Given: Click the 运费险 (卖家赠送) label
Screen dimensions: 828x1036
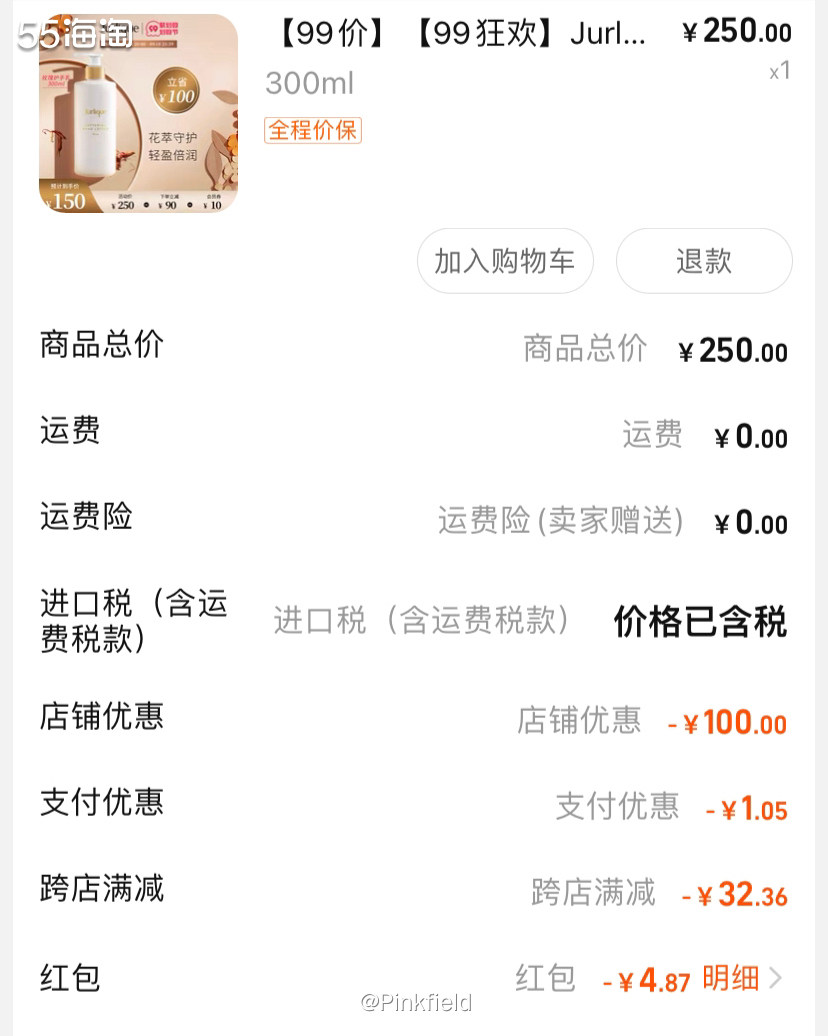Looking at the screenshot, I should (x=561, y=523).
